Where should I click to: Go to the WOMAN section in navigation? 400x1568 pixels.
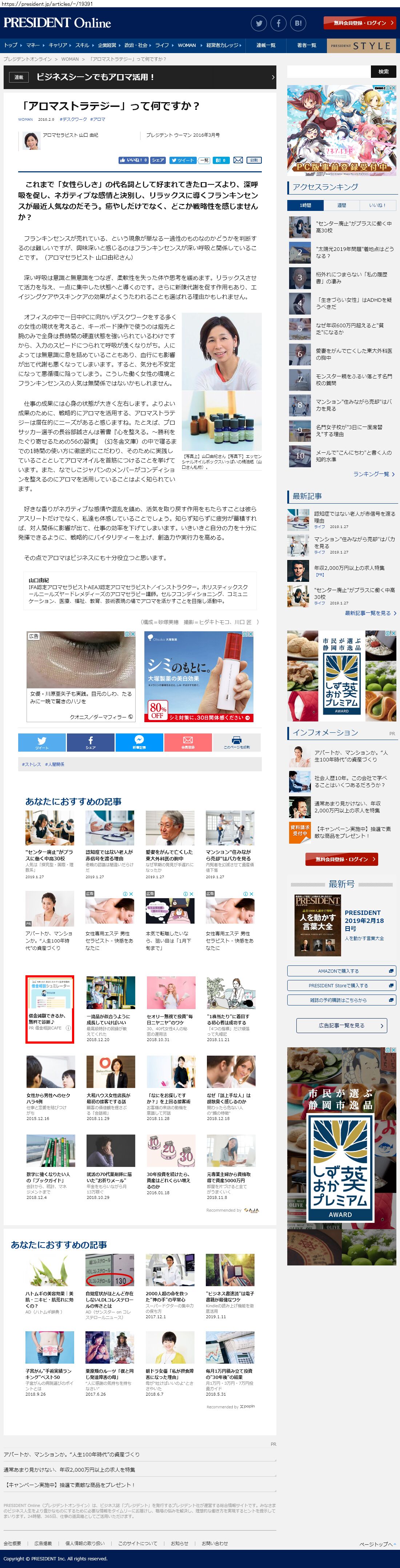tap(186, 45)
